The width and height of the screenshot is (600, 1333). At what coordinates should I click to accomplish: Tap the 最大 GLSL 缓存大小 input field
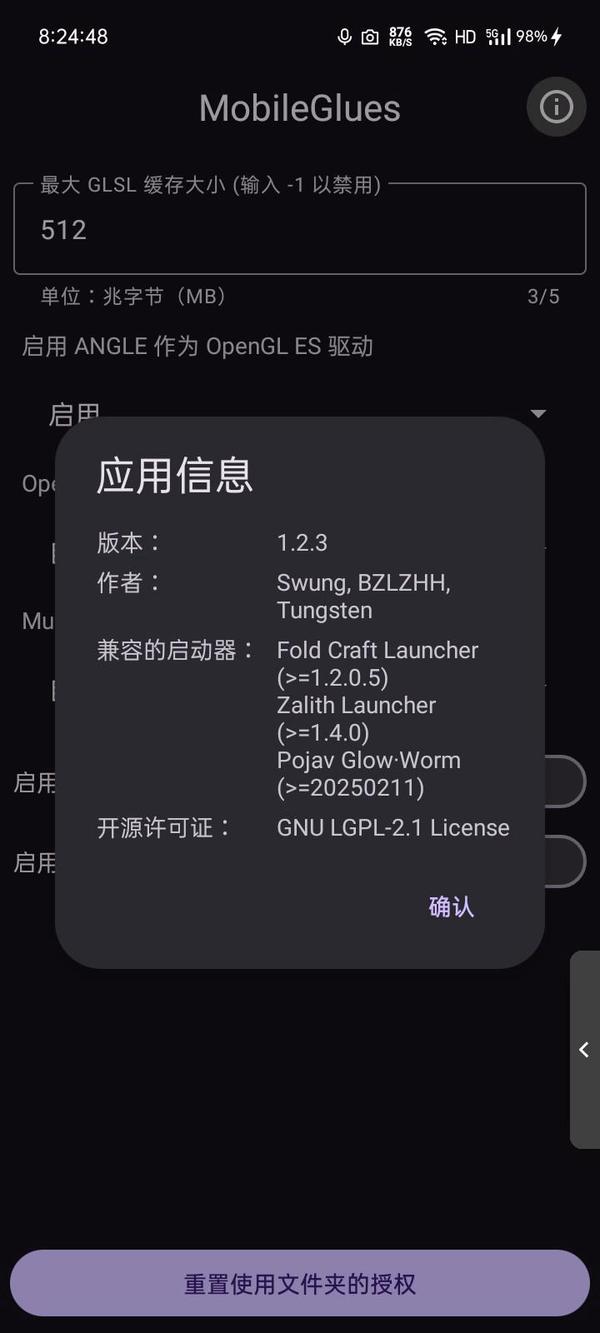pos(299,231)
